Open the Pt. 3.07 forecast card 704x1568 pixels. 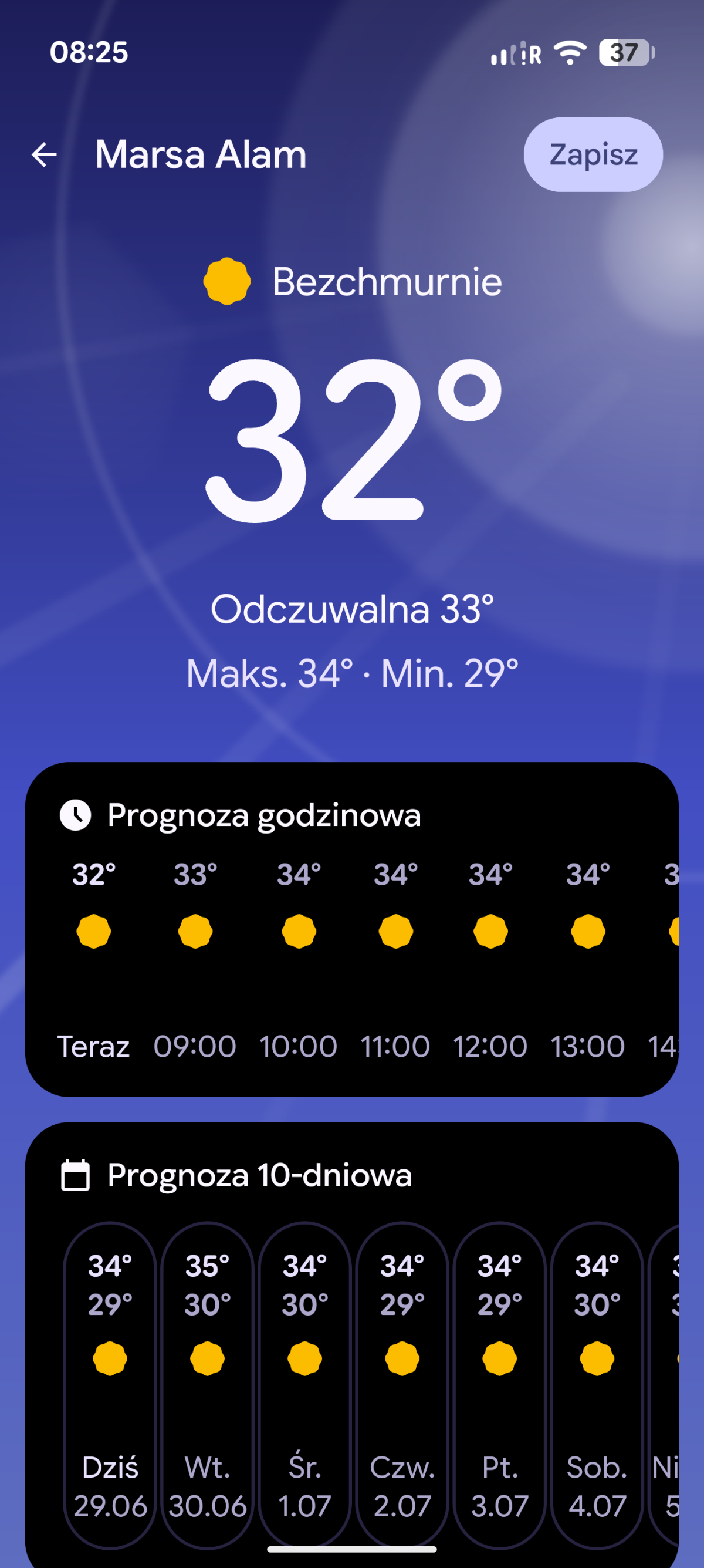click(500, 1385)
